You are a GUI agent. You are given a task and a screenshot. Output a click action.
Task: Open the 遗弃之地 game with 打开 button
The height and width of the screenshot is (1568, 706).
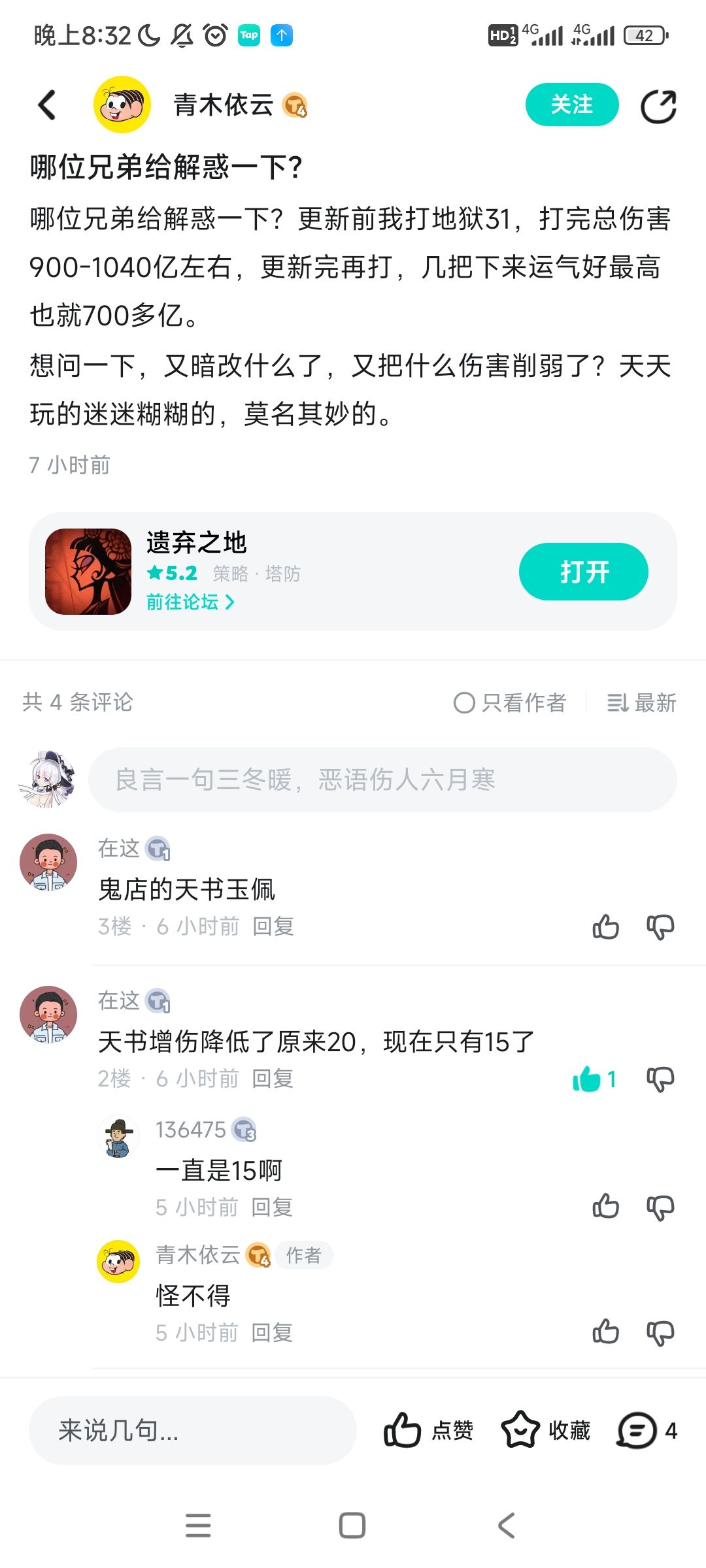(584, 572)
